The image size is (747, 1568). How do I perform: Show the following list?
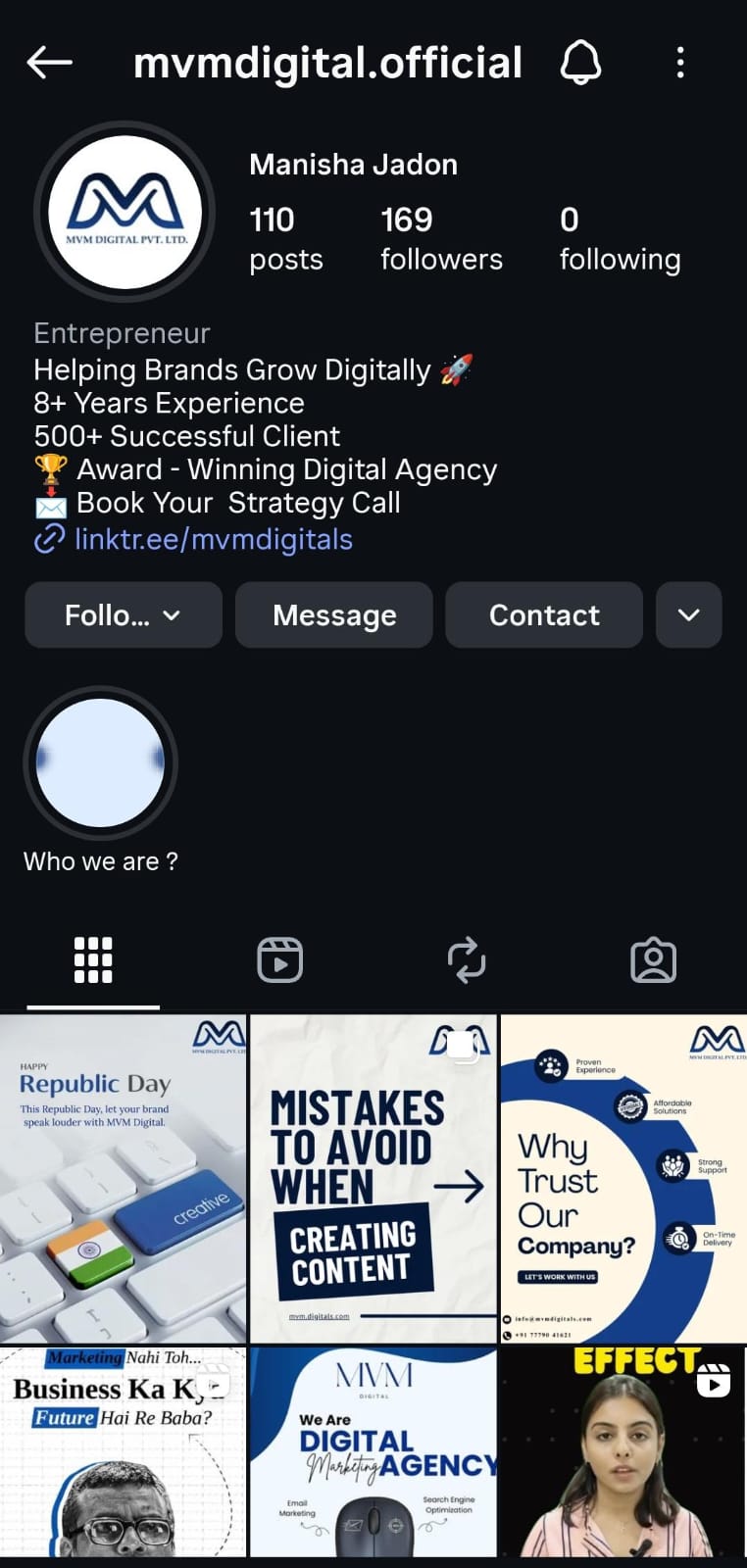(x=620, y=238)
